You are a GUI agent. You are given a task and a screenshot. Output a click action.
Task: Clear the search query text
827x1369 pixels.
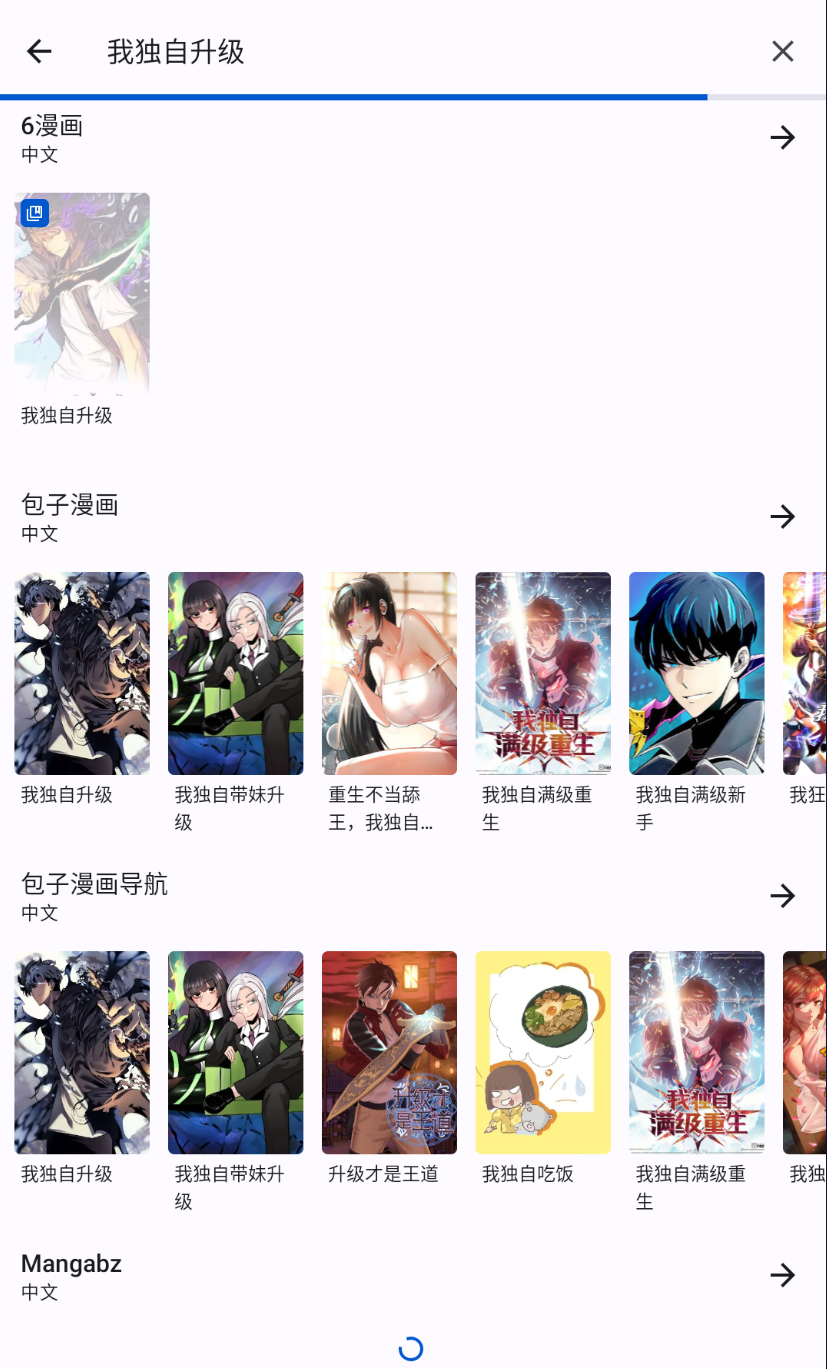pyautogui.click(x=782, y=51)
